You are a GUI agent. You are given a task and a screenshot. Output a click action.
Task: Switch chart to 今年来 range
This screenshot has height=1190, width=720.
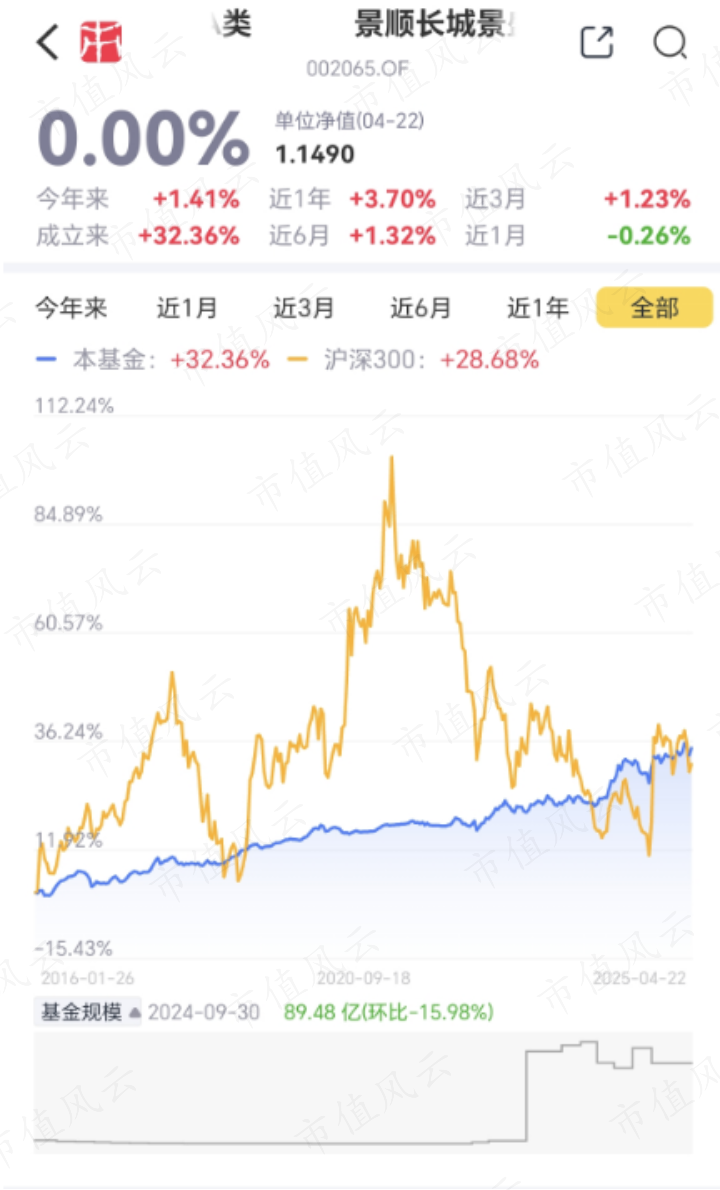click(x=71, y=308)
